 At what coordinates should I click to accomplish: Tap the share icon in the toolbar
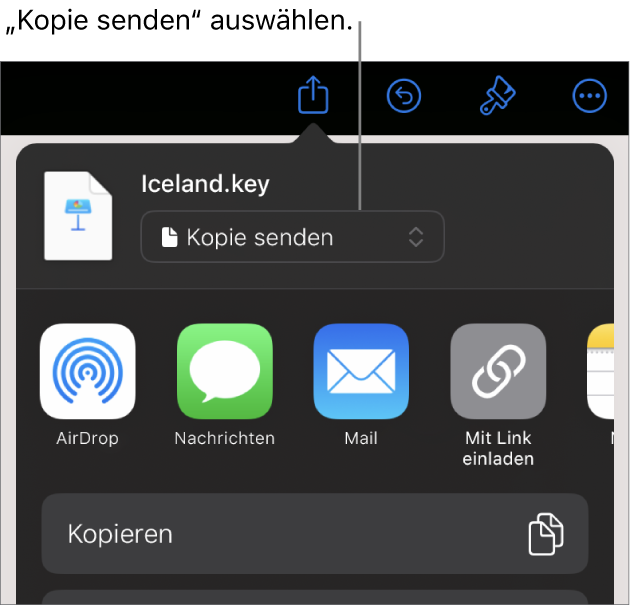coord(314,96)
